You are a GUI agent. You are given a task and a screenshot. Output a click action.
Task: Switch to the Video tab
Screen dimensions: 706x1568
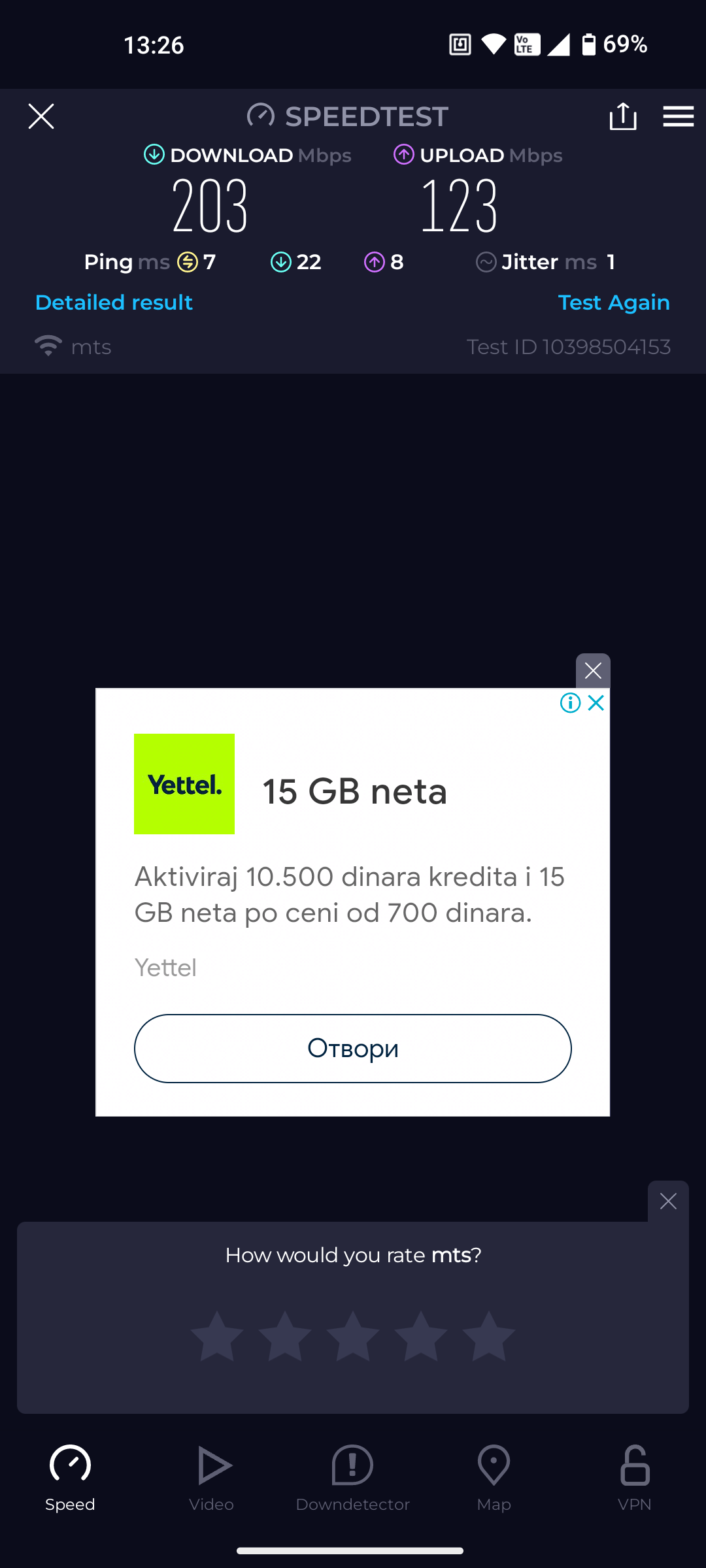211,1478
